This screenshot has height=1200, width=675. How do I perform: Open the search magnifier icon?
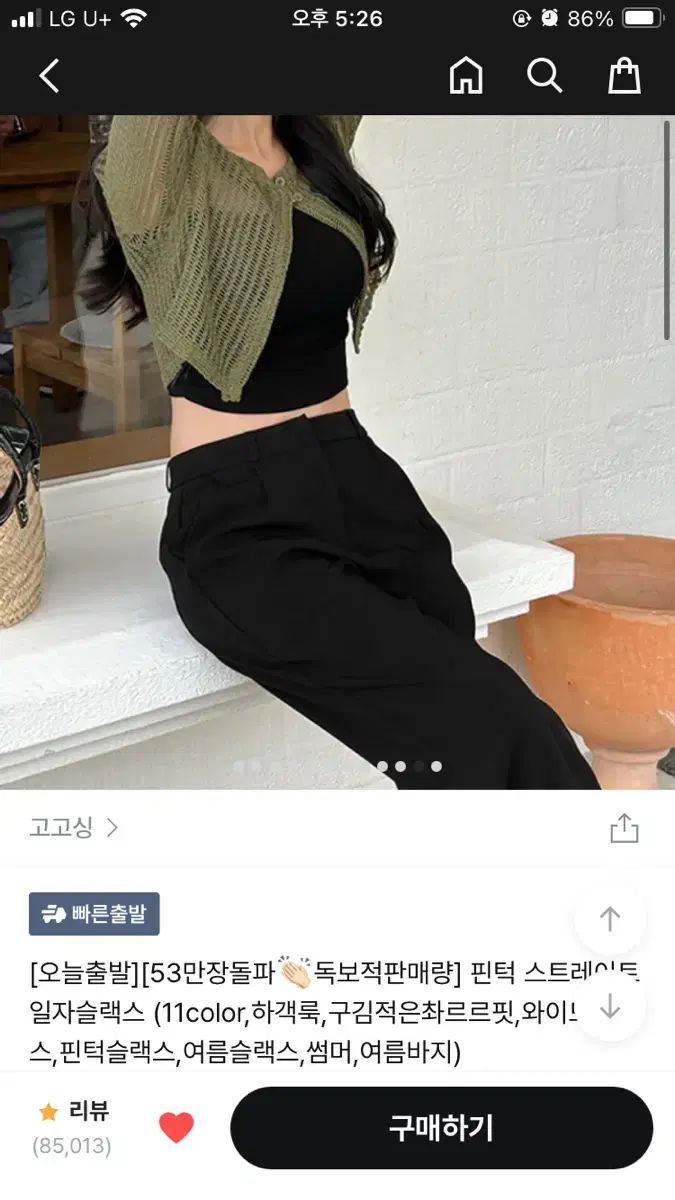[545, 76]
